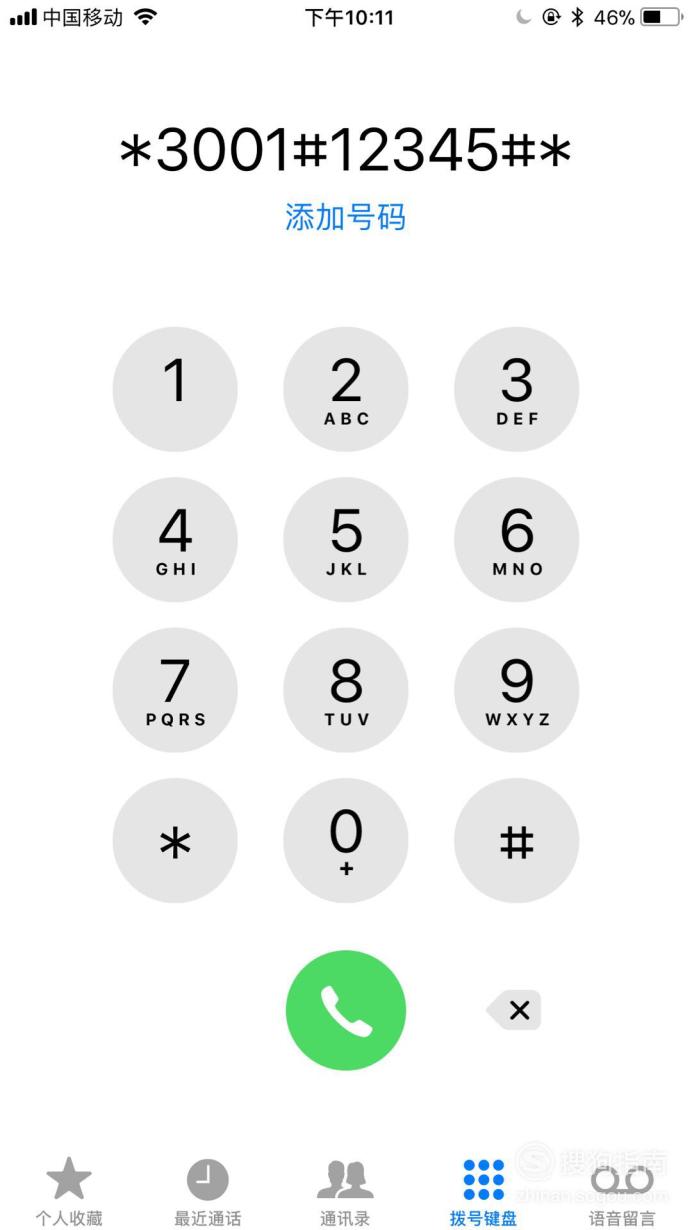
Task: Go to the 通讯录 tab
Action: pyautogui.click(x=346, y=1190)
